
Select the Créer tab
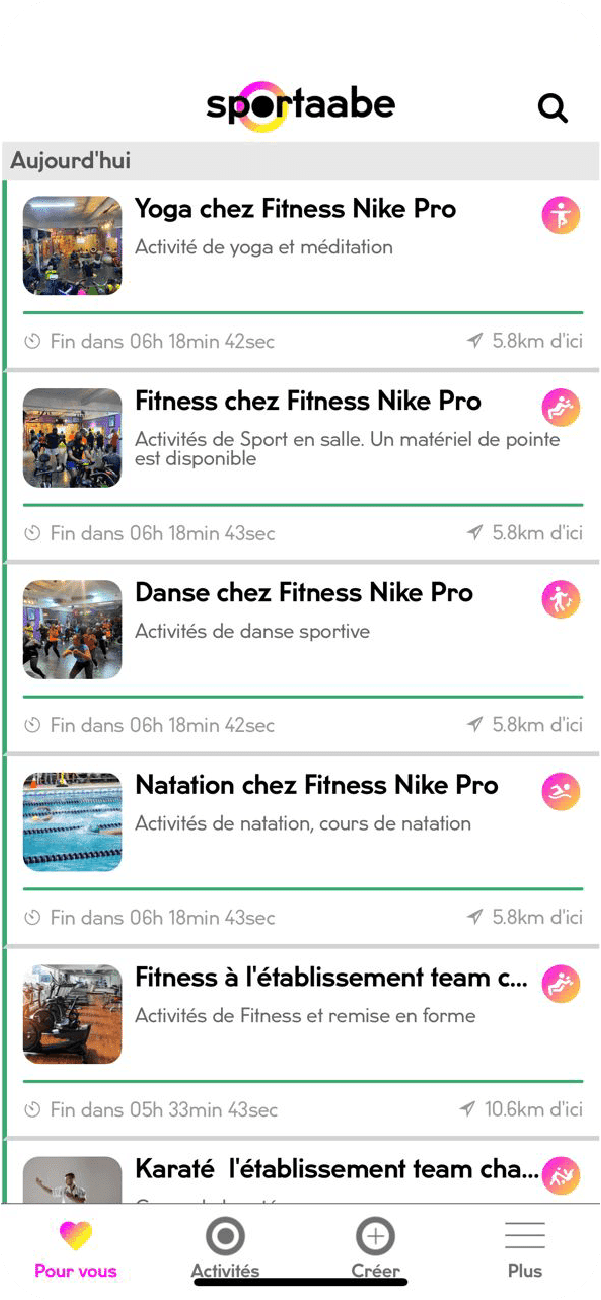375,1249
